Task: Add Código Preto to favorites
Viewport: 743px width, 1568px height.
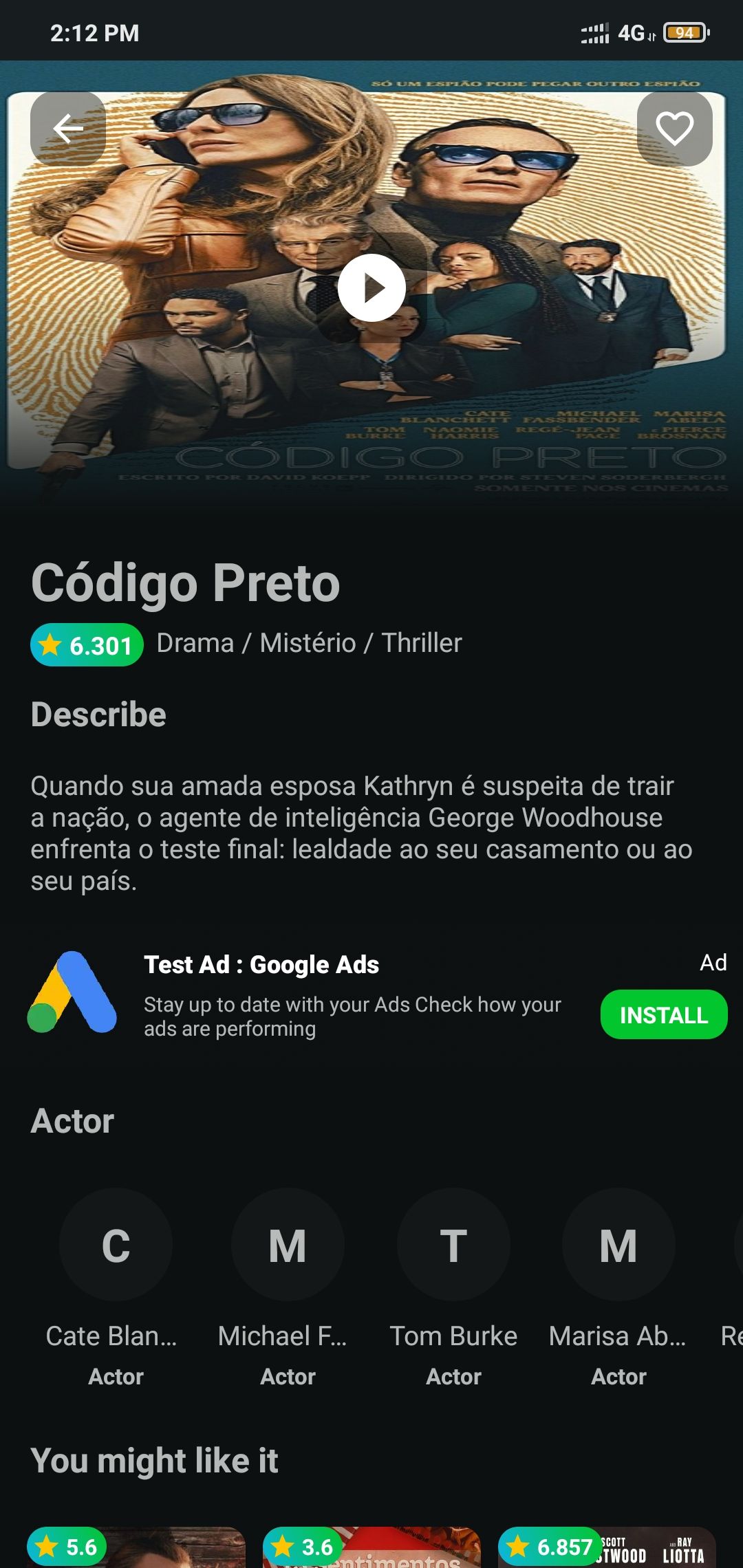Action: [674, 129]
